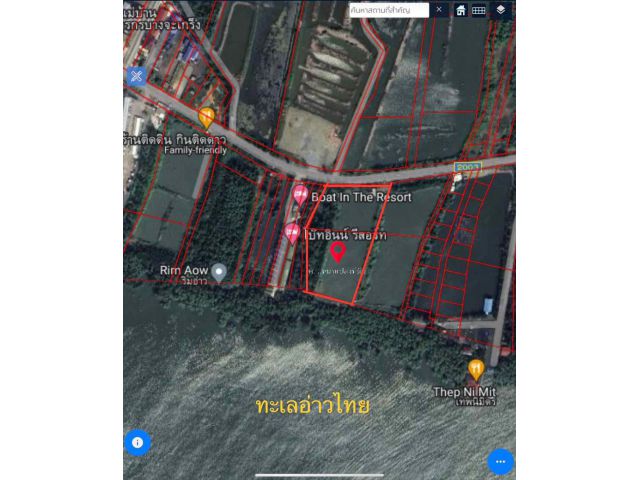Select the red parcel location pin
This screenshot has height=480, width=640.
338,252
